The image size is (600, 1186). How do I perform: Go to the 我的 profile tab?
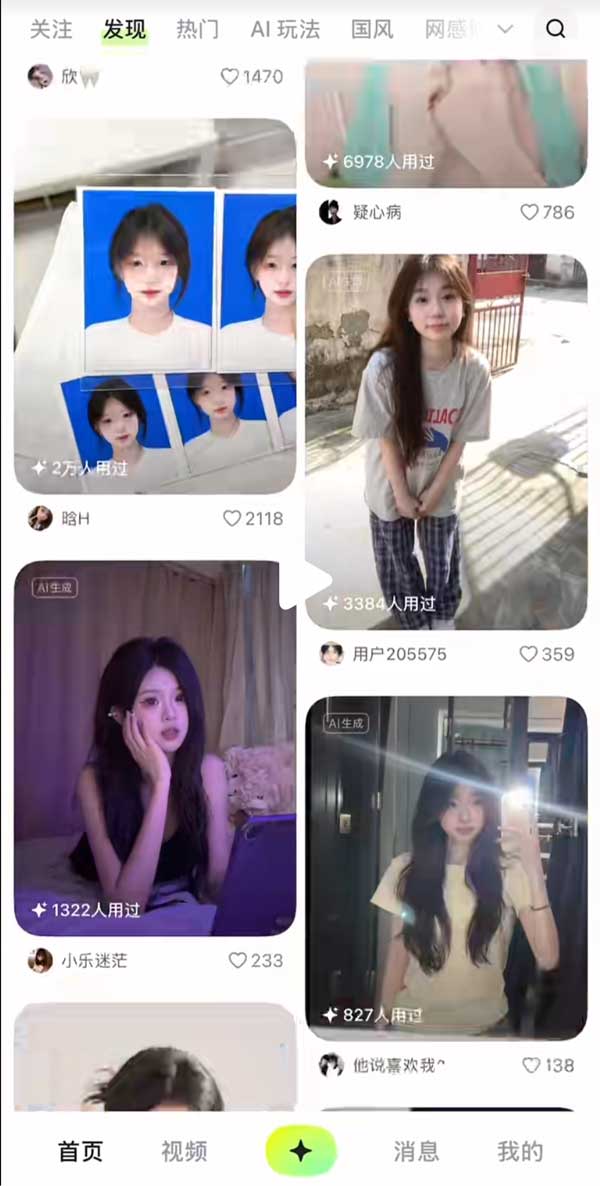[520, 1151]
